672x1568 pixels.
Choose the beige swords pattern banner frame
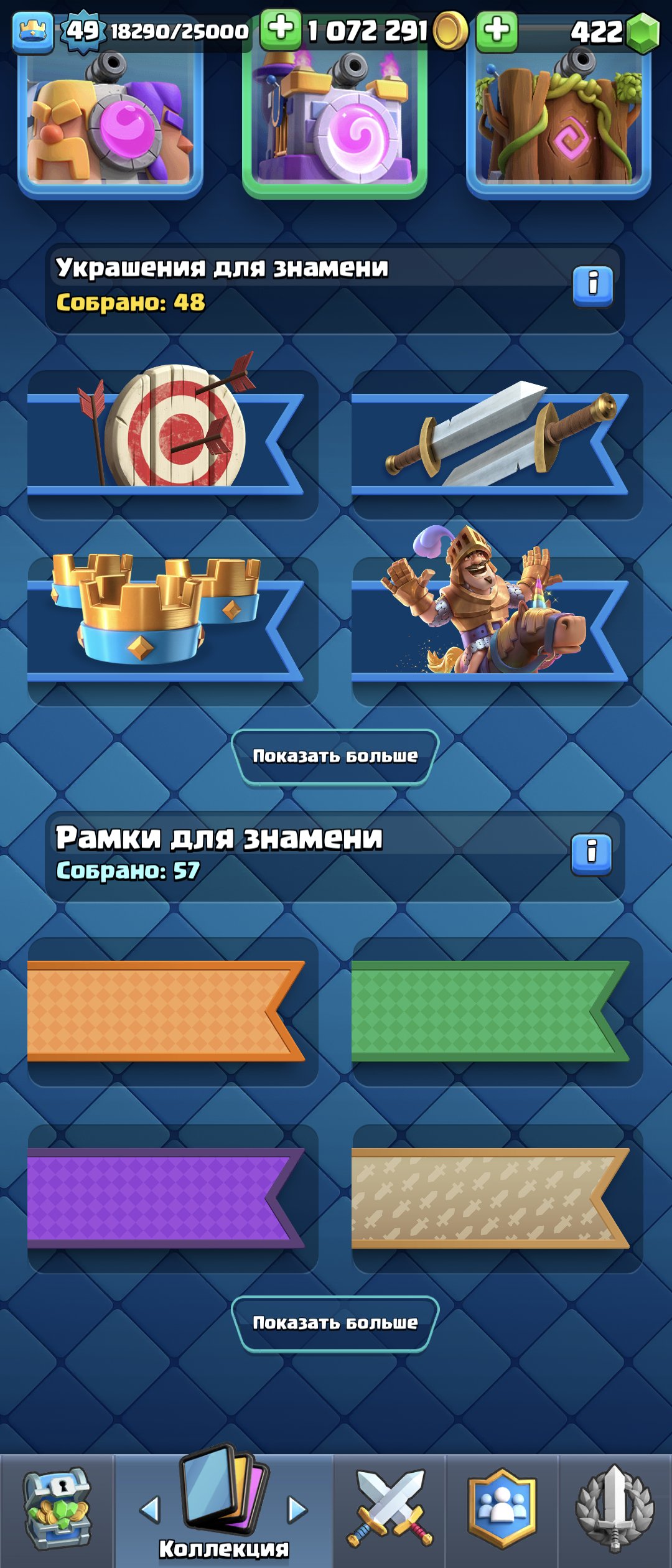coord(497,1198)
